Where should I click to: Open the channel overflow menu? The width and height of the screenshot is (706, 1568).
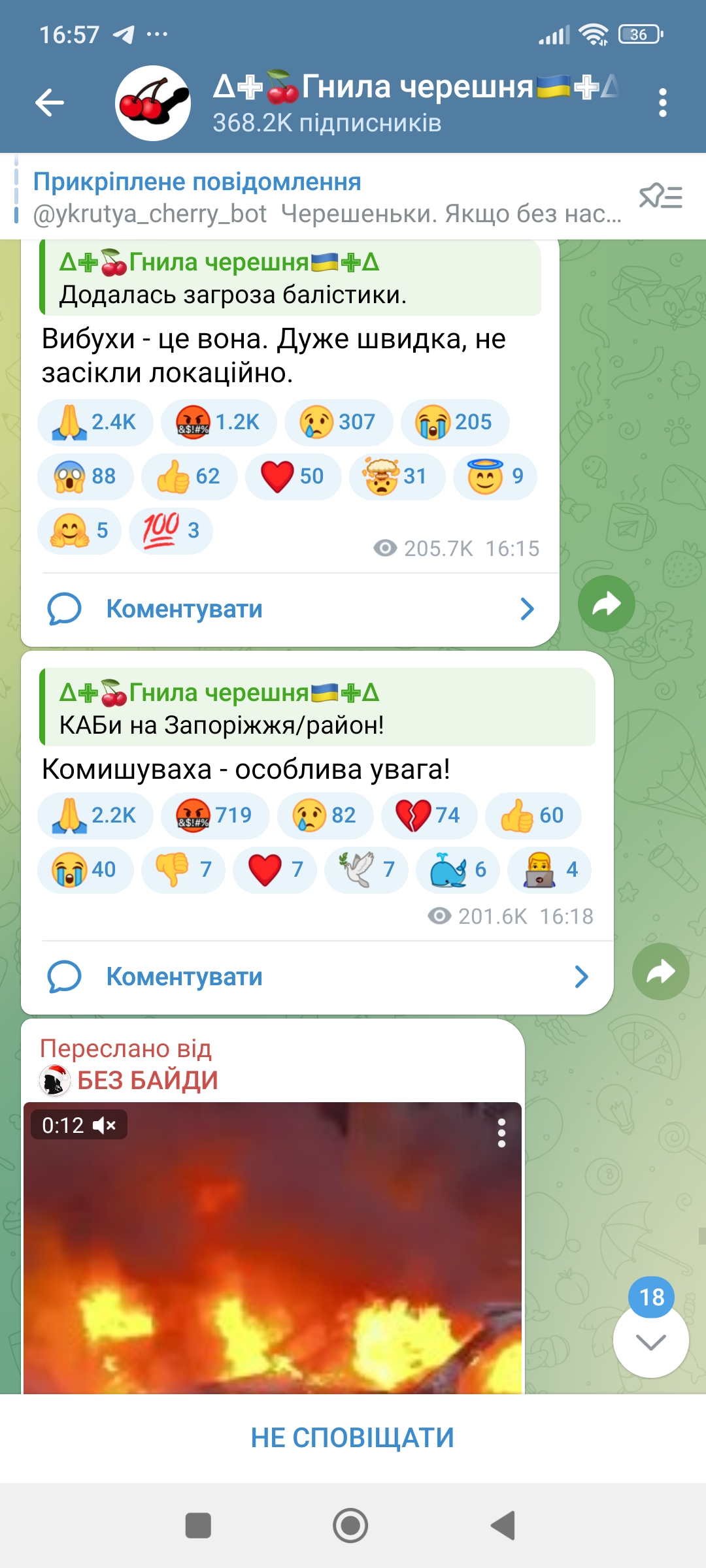[663, 103]
